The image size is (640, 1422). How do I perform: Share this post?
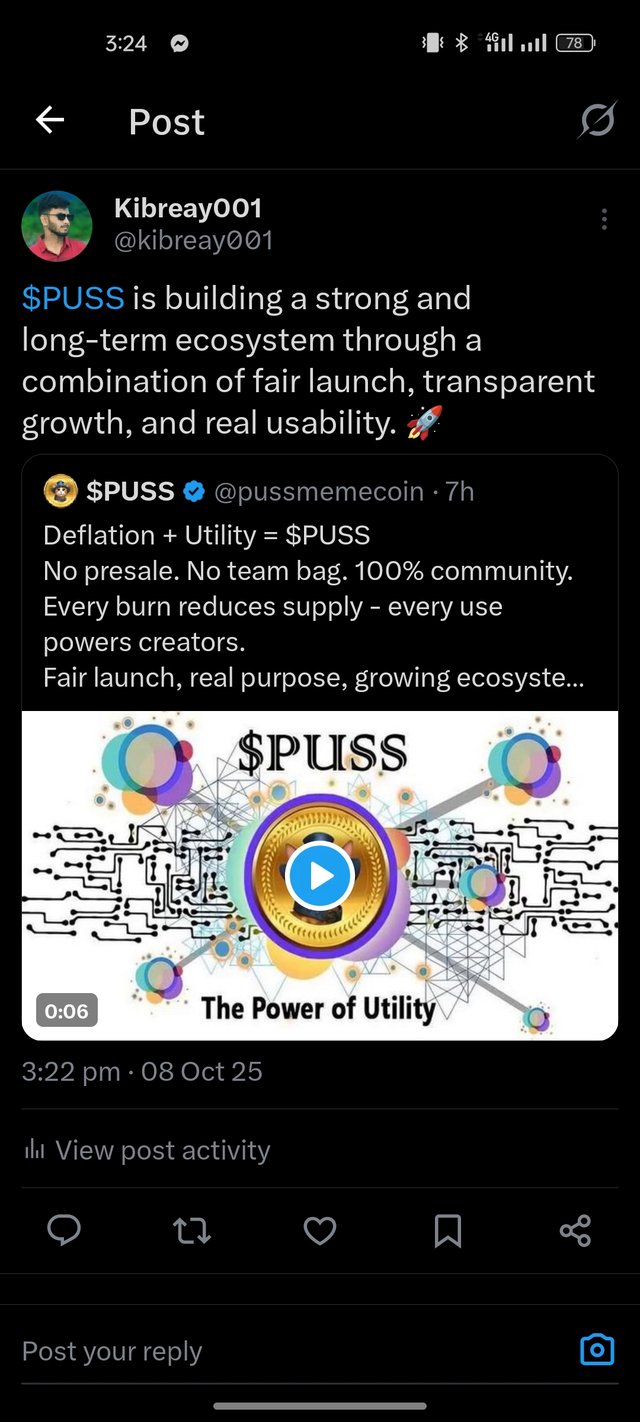(x=575, y=1230)
